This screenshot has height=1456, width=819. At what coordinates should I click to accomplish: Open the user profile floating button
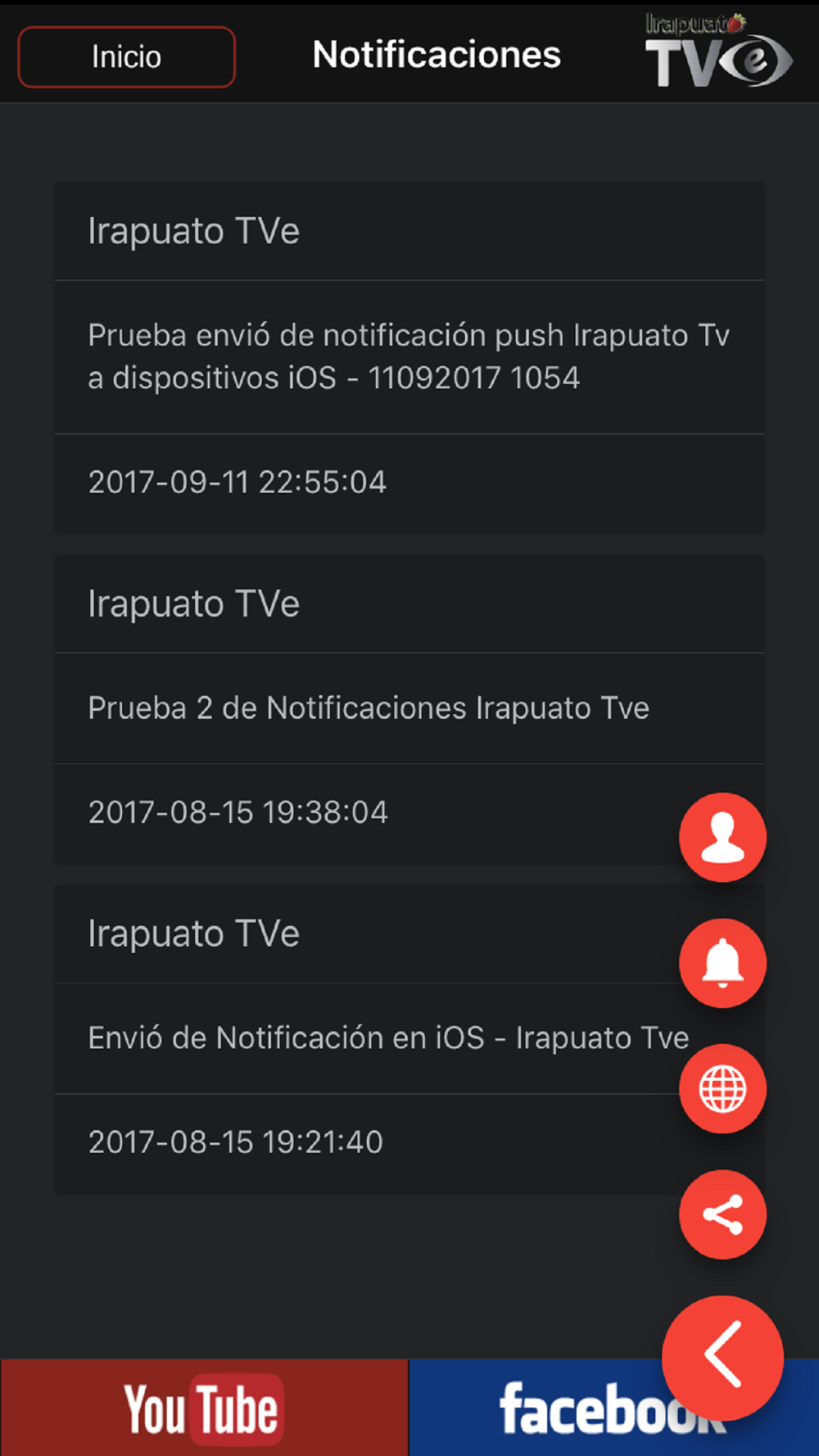pyautogui.click(x=722, y=837)
